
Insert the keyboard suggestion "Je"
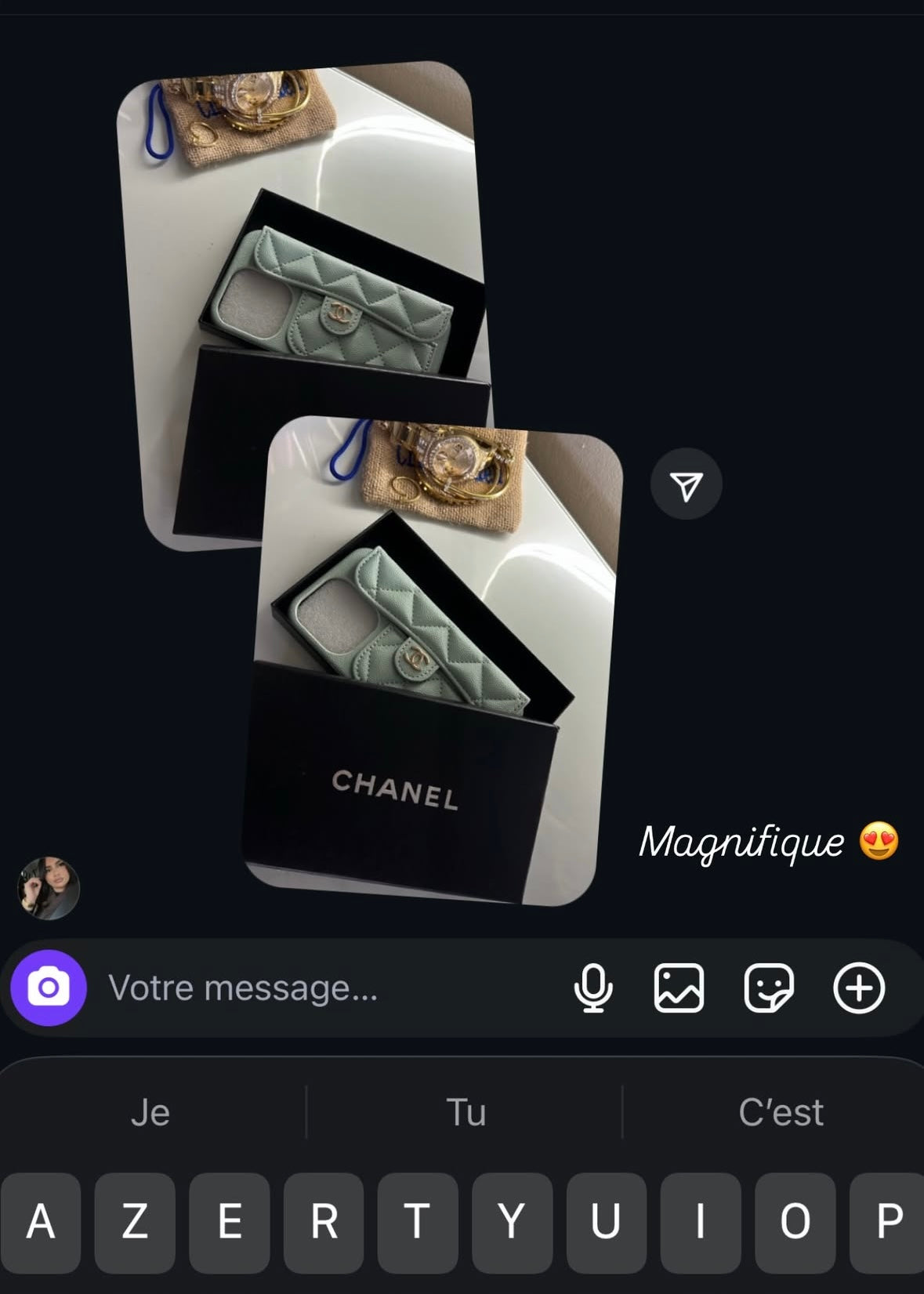150,1112
